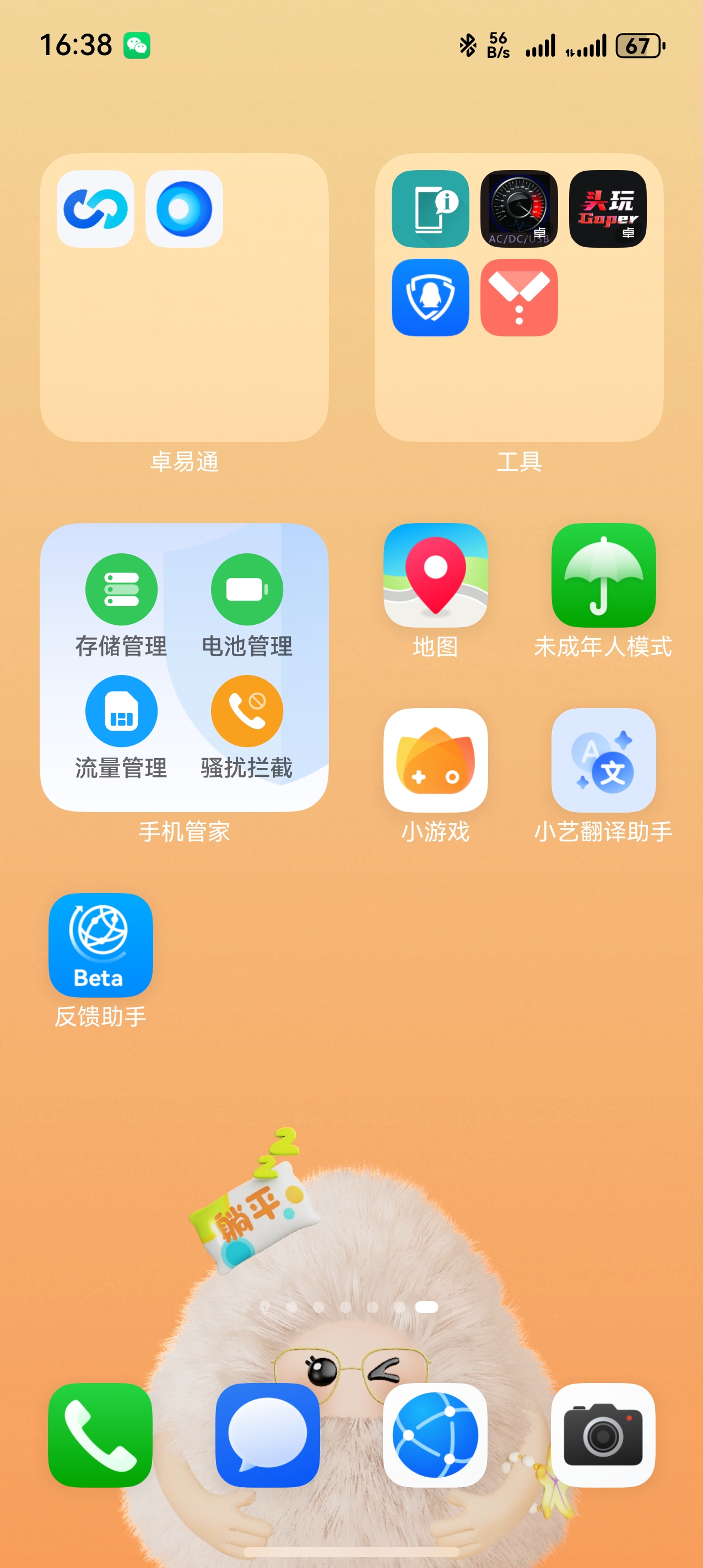Launch the browser from the dock

pos(435,1435)
